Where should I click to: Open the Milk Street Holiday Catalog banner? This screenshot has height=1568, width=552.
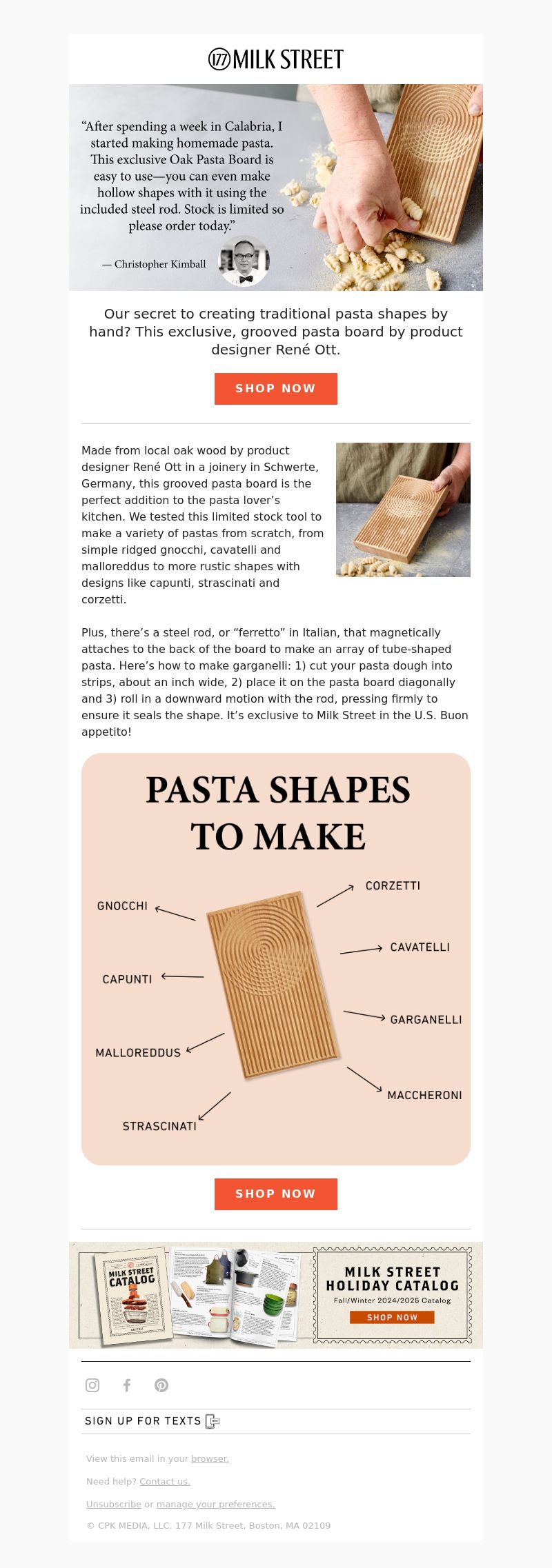(275, 1295)
